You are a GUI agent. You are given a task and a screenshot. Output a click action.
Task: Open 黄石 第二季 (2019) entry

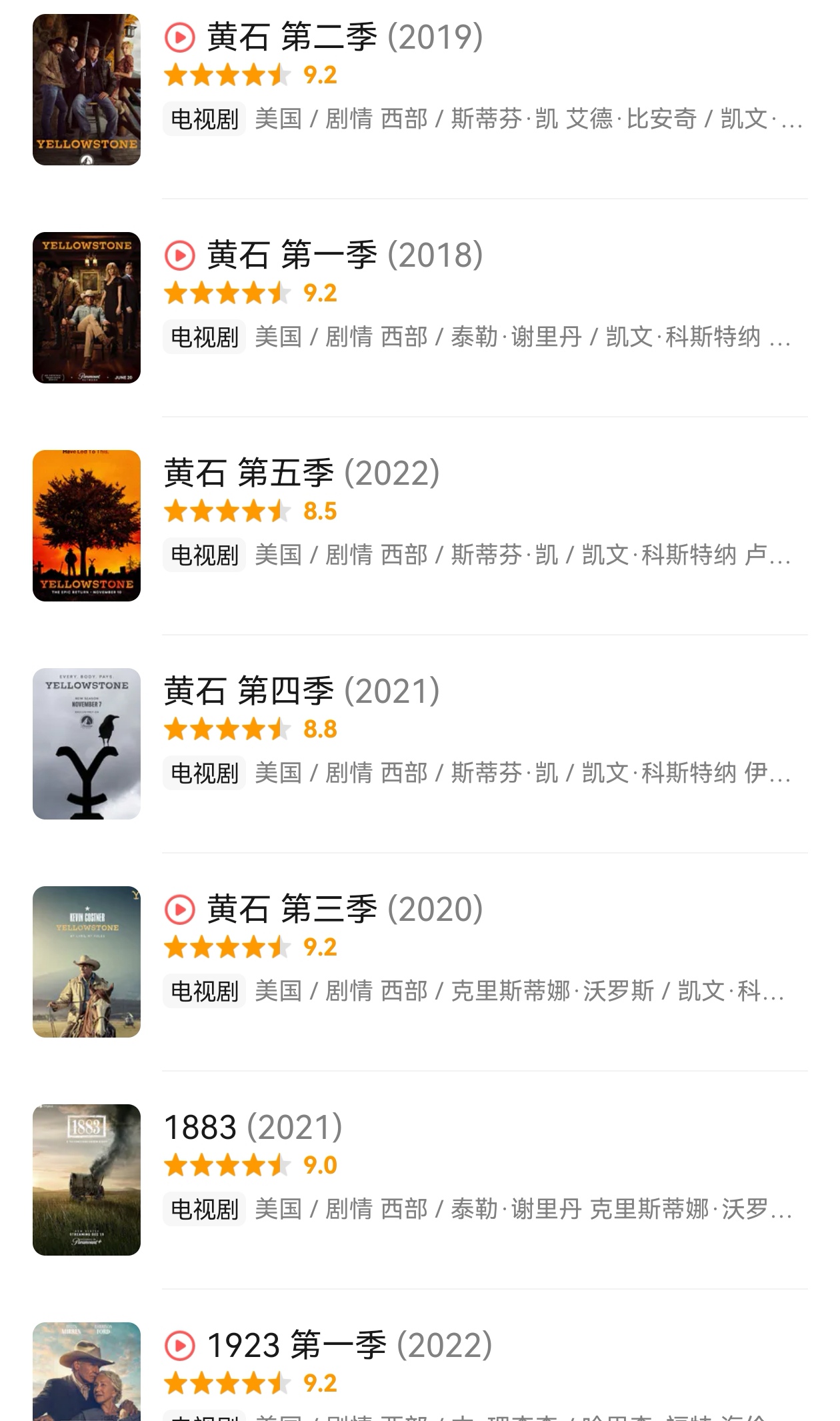click(x=420, y=90)
